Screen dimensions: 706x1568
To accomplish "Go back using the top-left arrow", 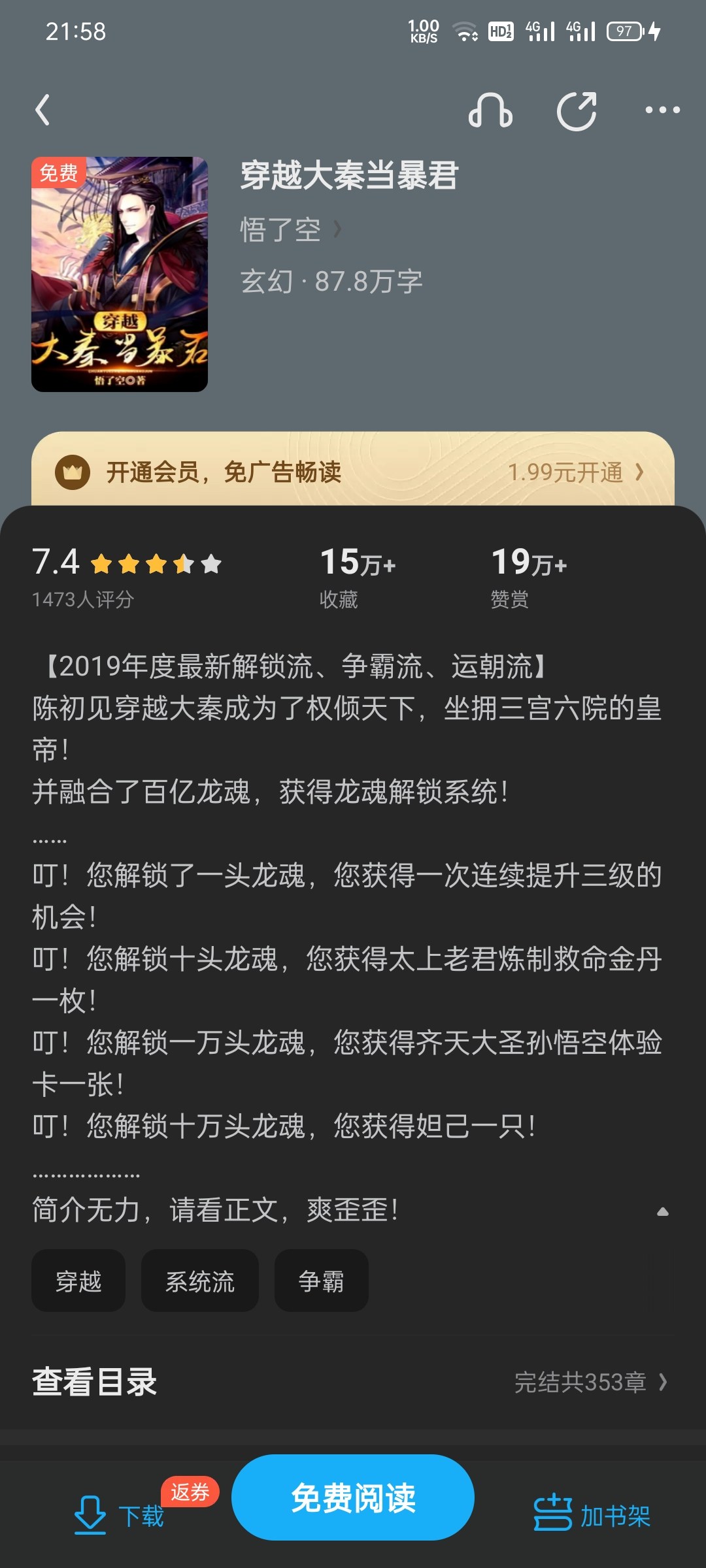I will 43,110.
